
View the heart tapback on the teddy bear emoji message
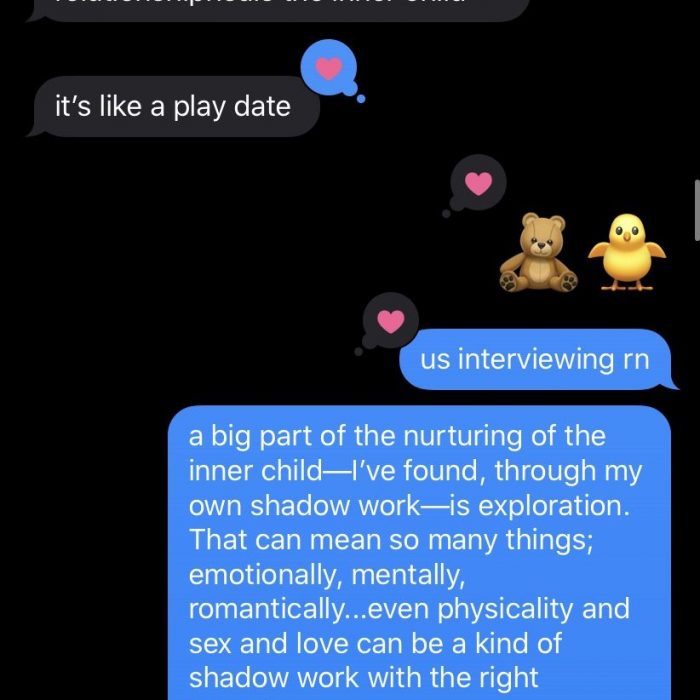pos(479,183)
